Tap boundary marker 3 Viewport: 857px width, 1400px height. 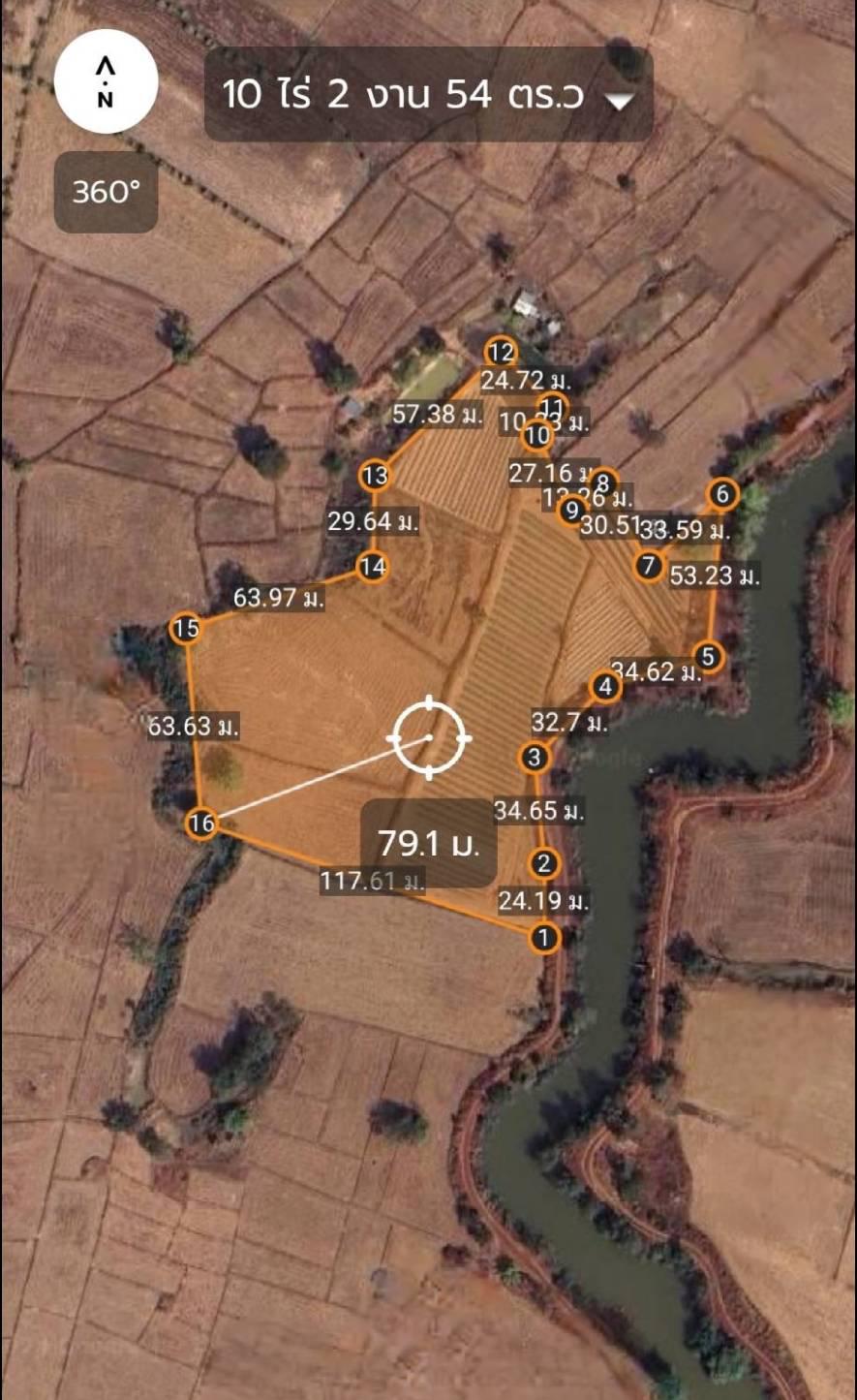pos(535,757)
